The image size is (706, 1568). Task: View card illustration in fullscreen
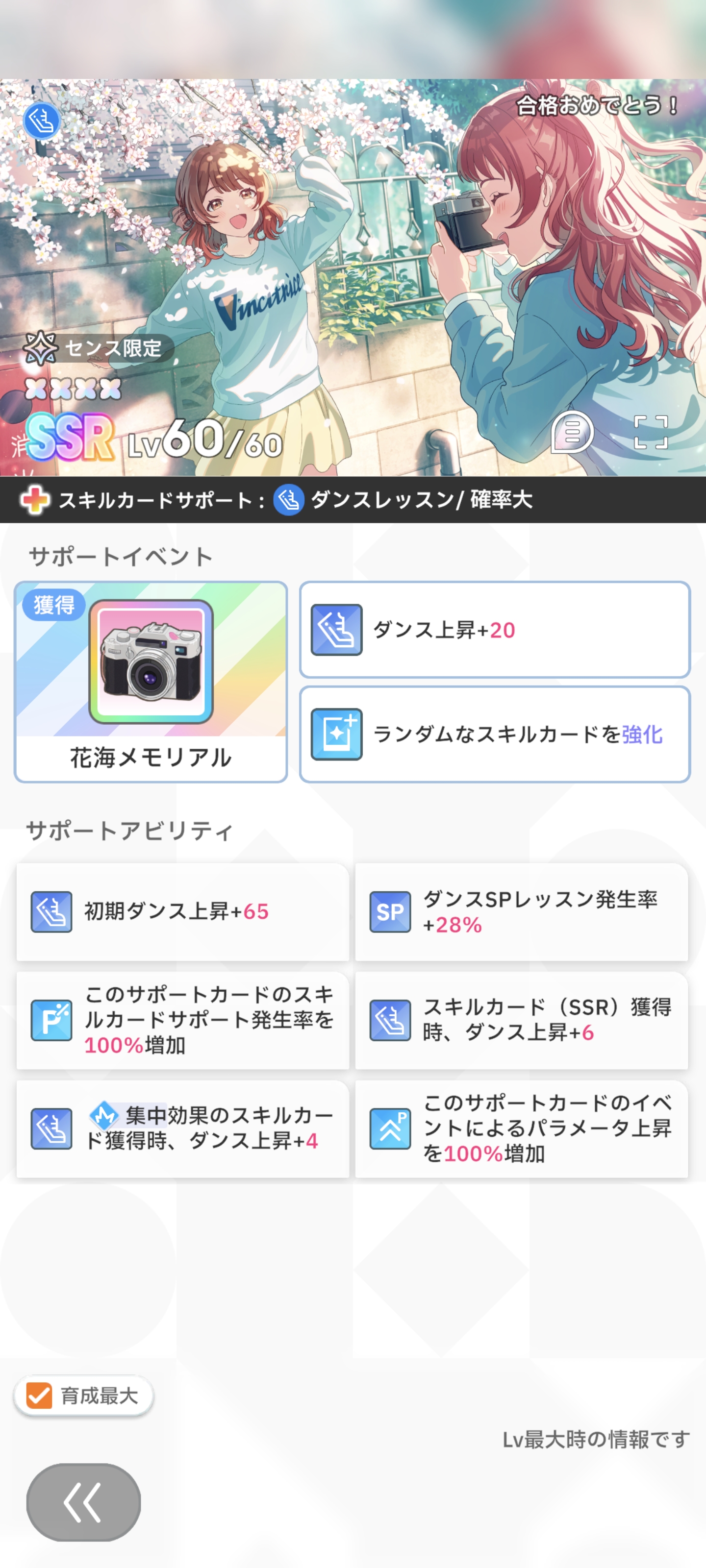(x=651, y=433)
